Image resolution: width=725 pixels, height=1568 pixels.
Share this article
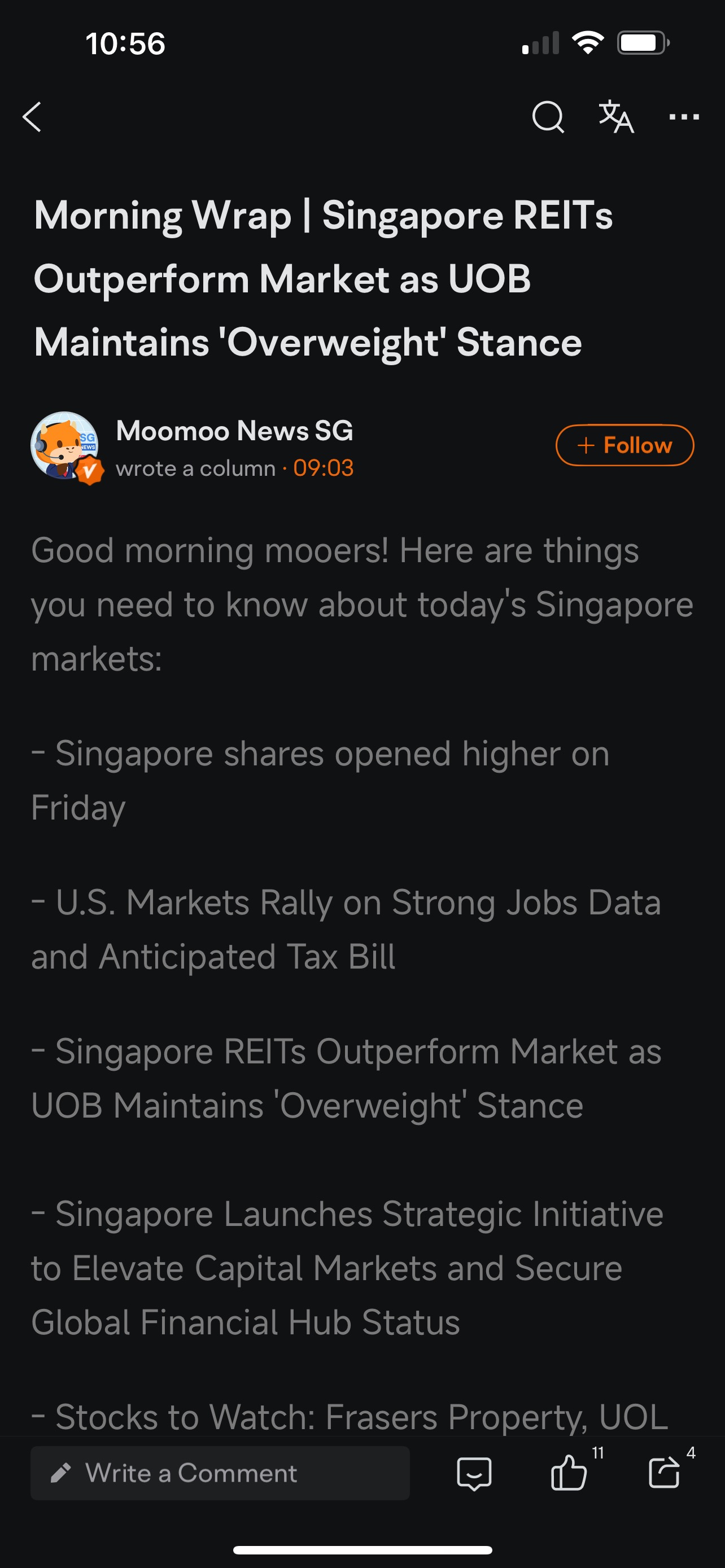tap(663, 1473)
